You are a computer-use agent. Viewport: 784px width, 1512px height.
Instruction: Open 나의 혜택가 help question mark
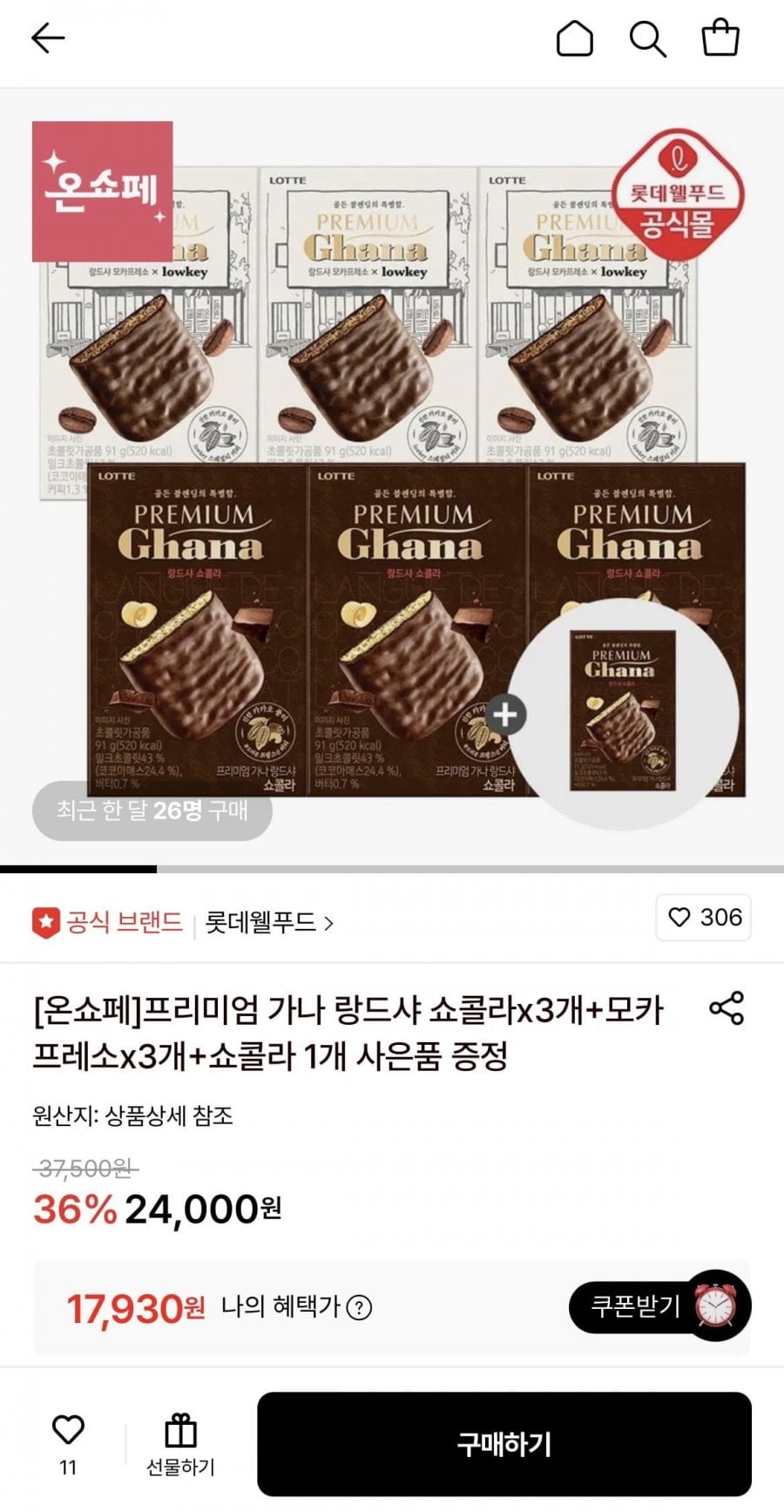tap(359, 1308)
